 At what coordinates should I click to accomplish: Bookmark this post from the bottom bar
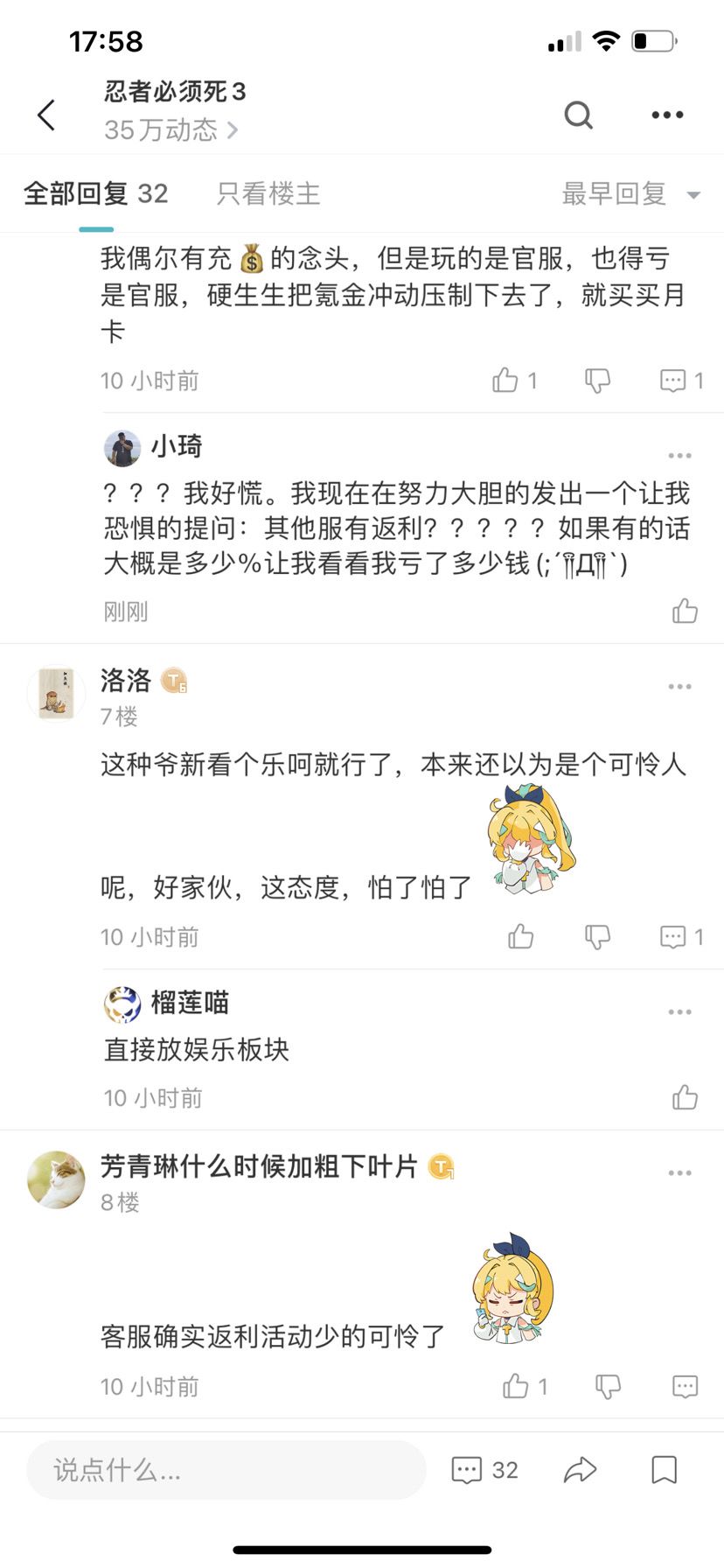[665, 1470]
